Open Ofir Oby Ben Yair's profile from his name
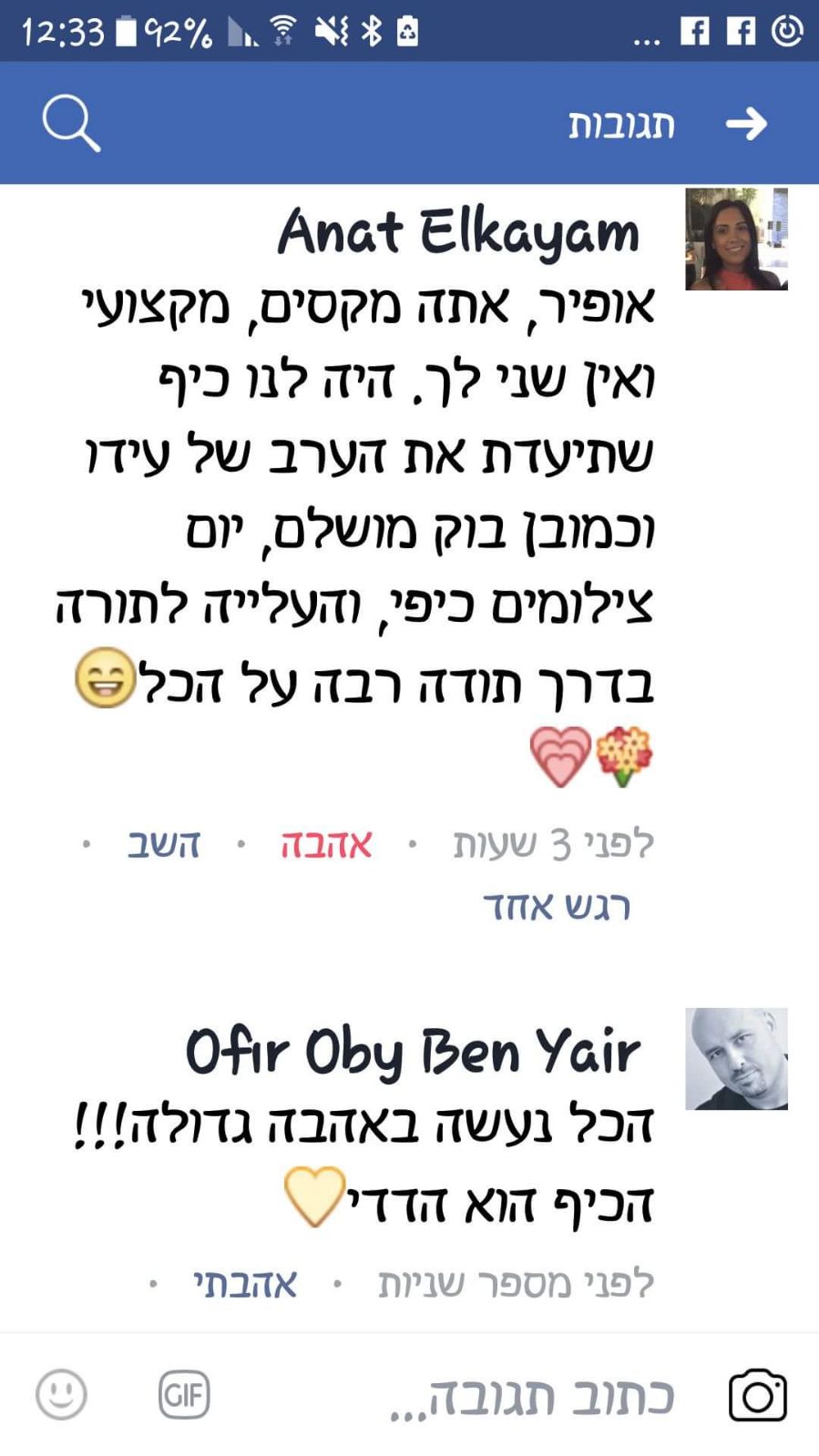Screen dimensions: 819x1456 (x=413, y=1053)
